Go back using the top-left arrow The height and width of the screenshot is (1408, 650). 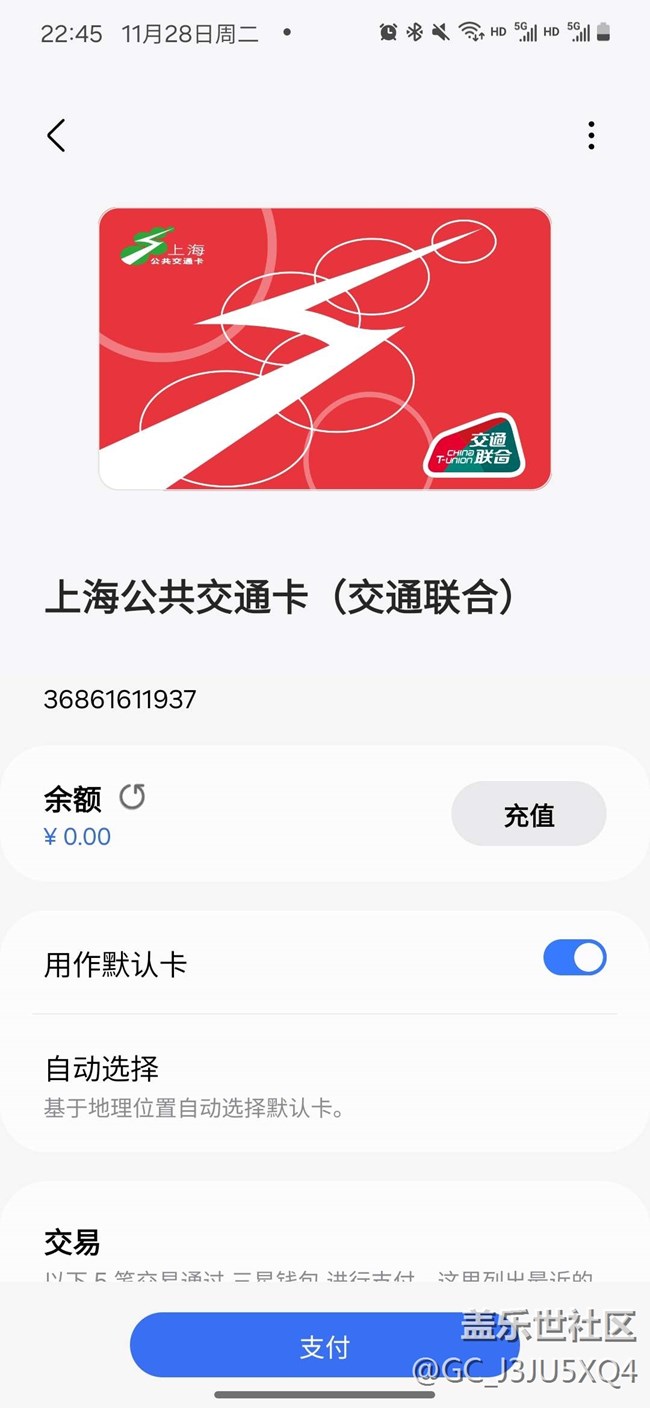(x=56, y=135)
